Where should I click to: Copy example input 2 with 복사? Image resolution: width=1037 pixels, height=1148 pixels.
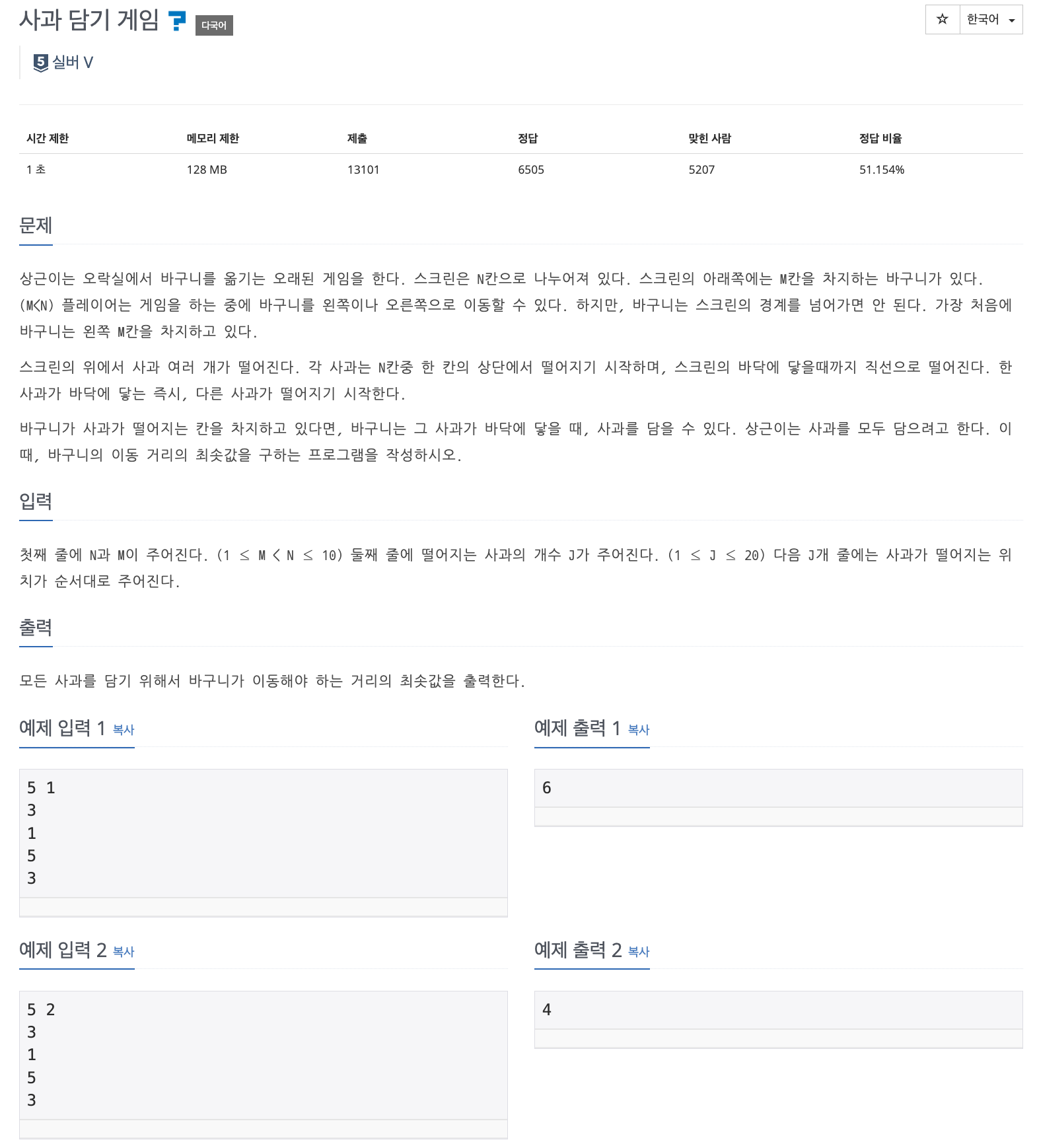(124, 952)
